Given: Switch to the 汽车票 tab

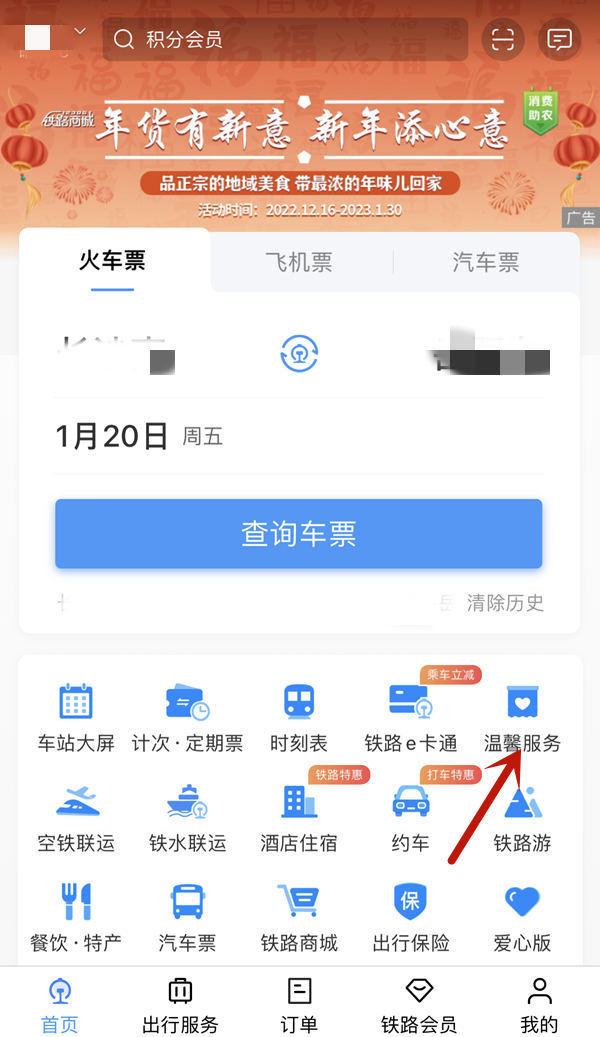Looking at the screenshot, I should point(486,262).
